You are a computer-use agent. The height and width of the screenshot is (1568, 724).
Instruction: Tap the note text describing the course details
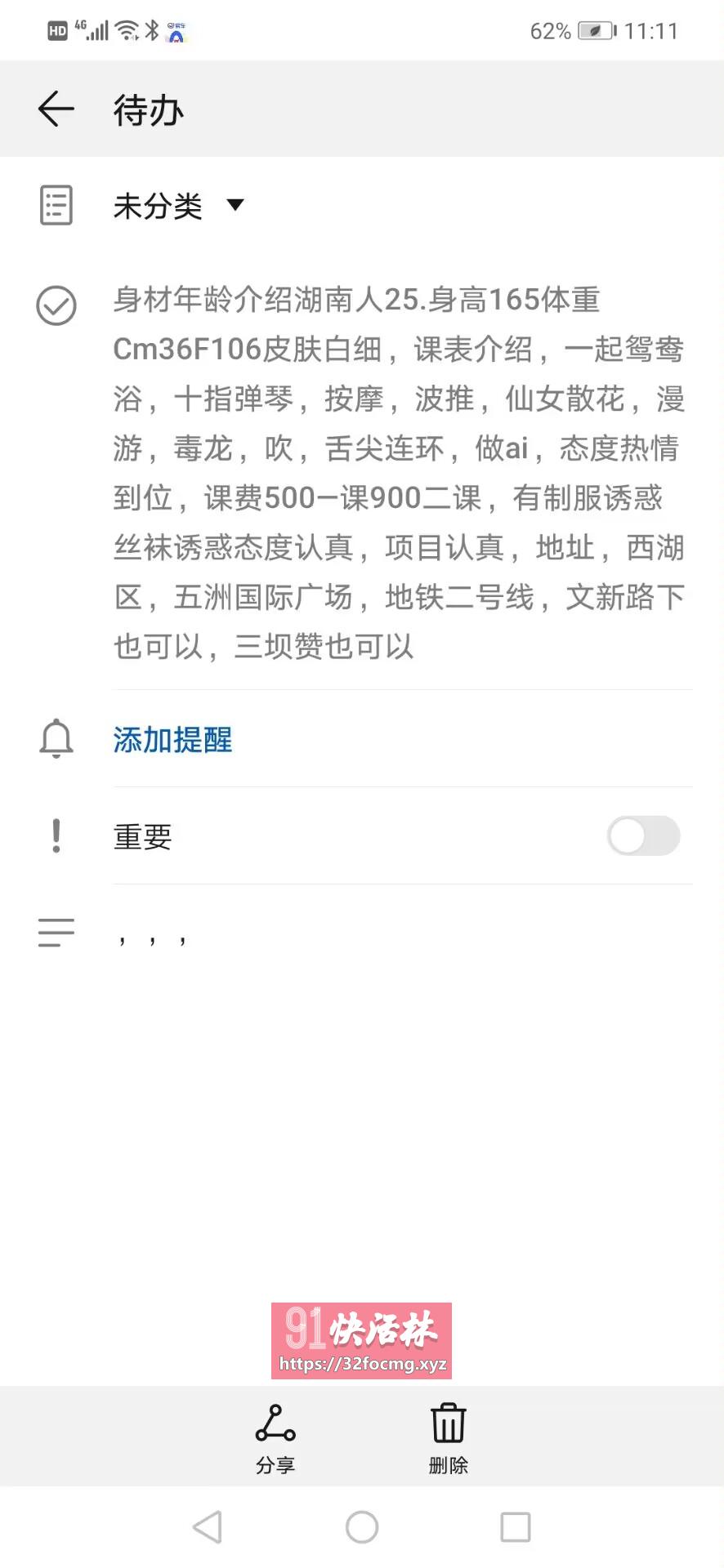(399, 474)
